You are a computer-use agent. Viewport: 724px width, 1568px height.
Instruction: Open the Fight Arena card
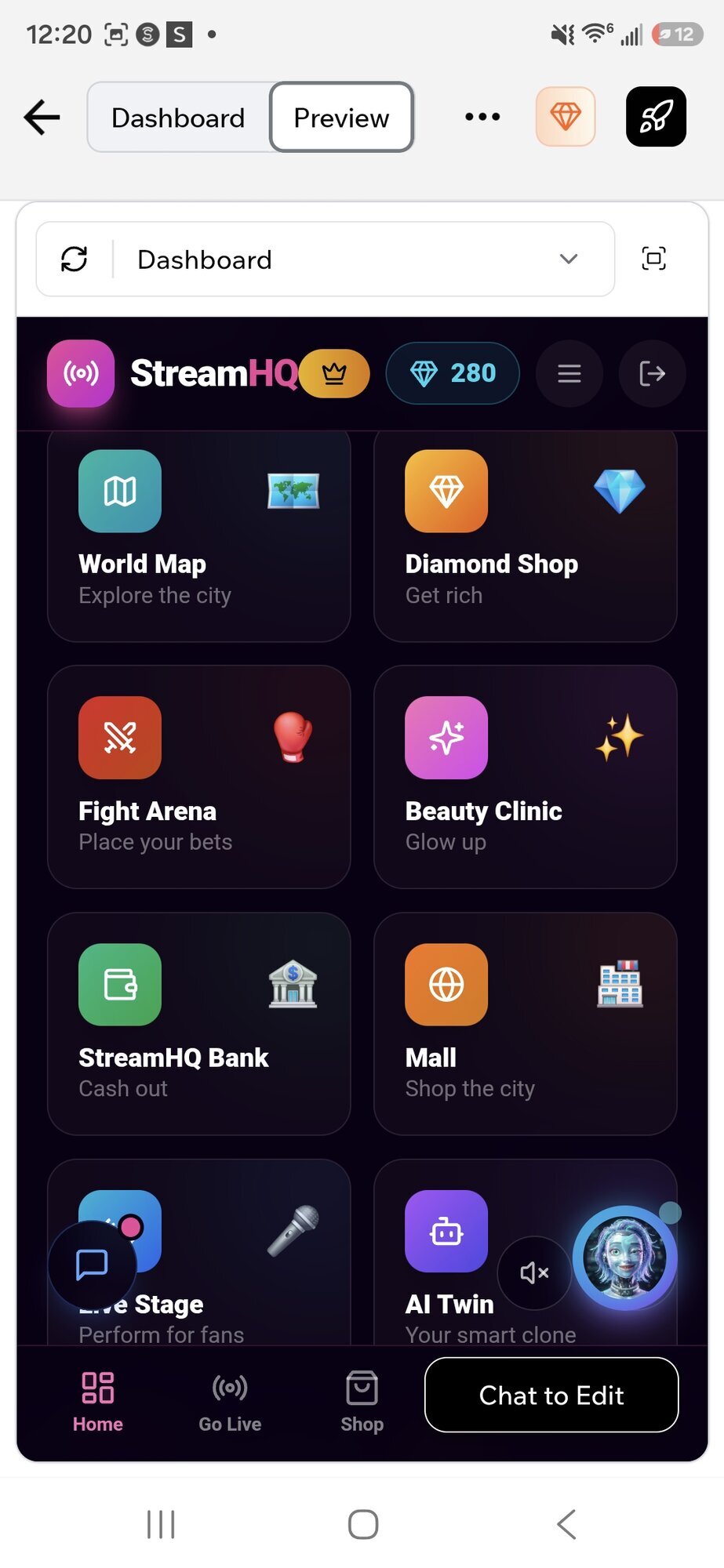pyautogui.click(x=199, y=777)
